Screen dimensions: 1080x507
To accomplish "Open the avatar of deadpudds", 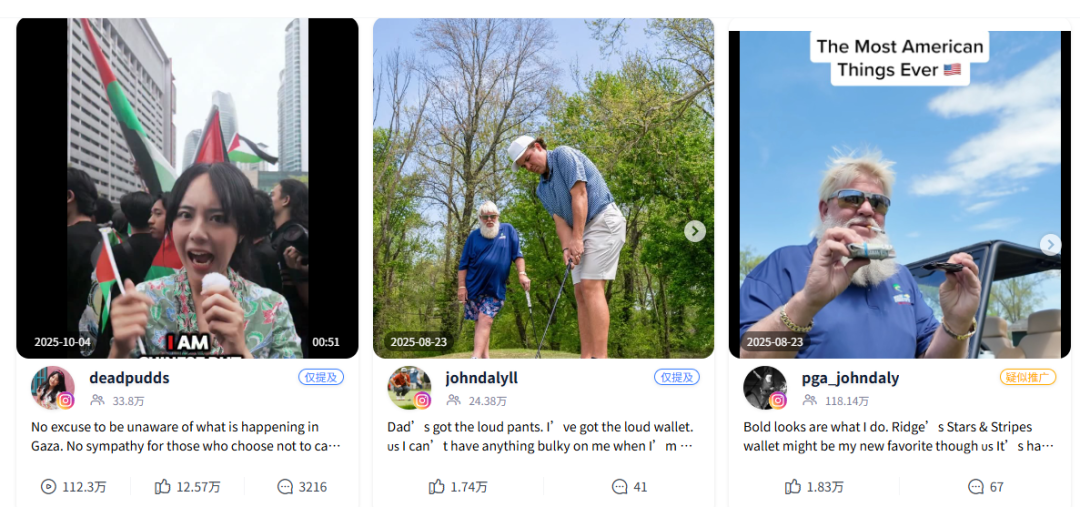I will point(52,387).
